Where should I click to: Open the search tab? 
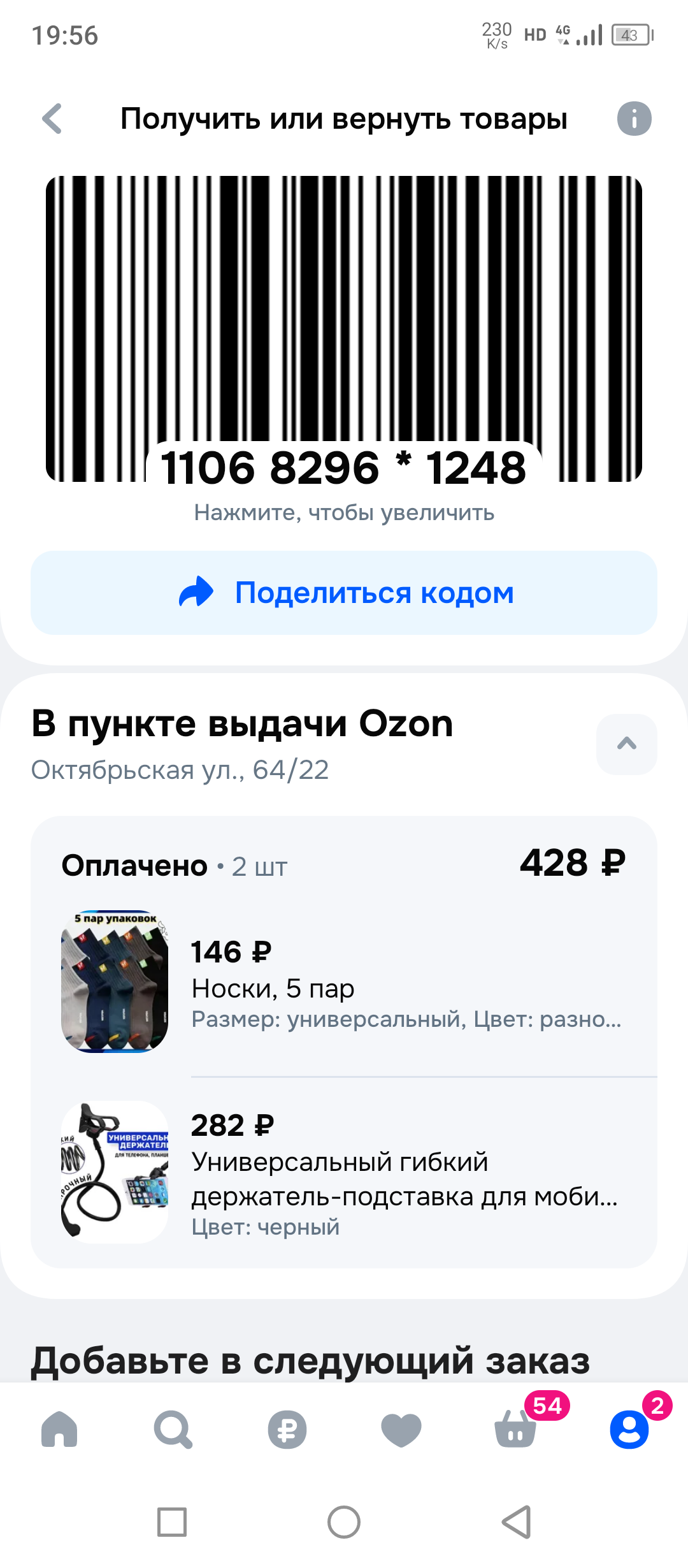(x=173, y=1429)
